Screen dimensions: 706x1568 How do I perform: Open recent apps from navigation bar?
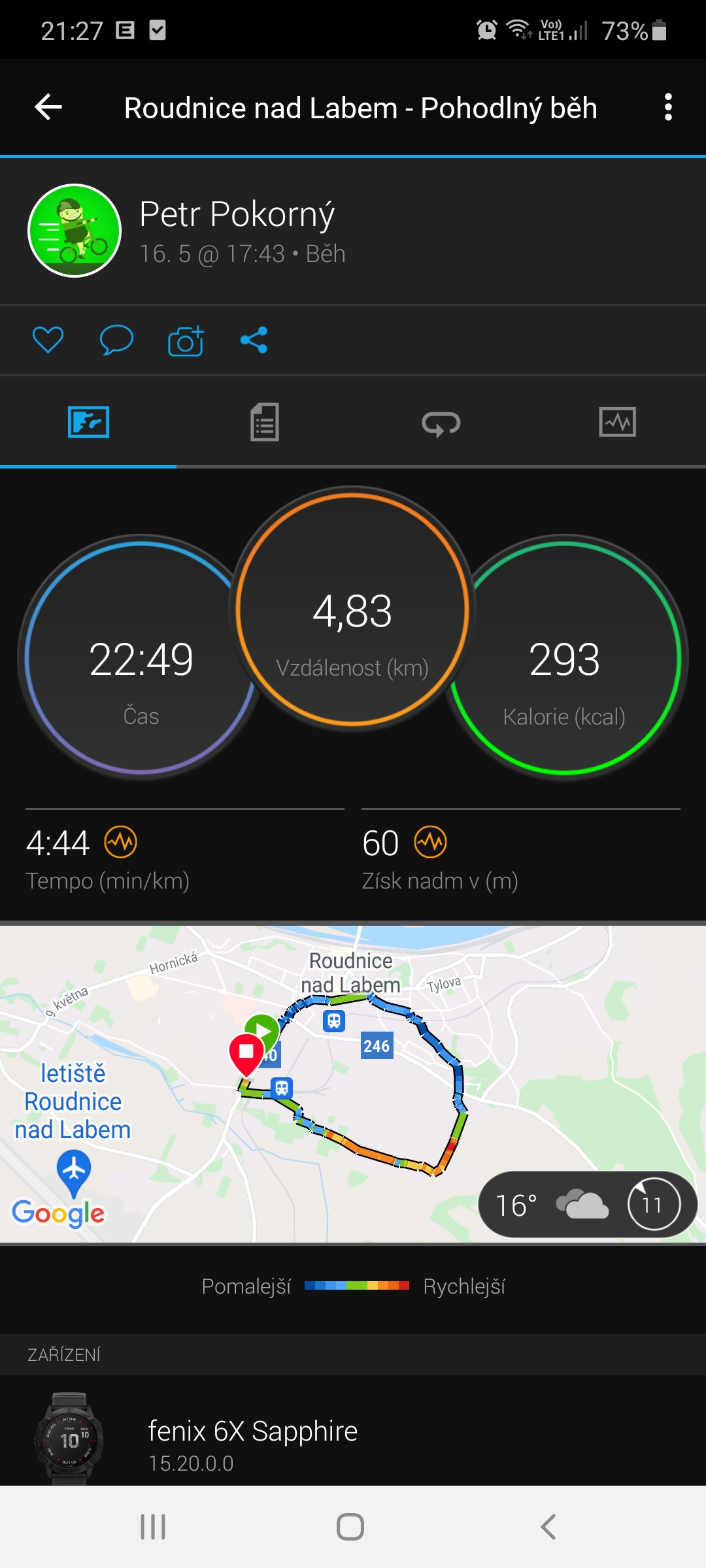coord(153,1527)
